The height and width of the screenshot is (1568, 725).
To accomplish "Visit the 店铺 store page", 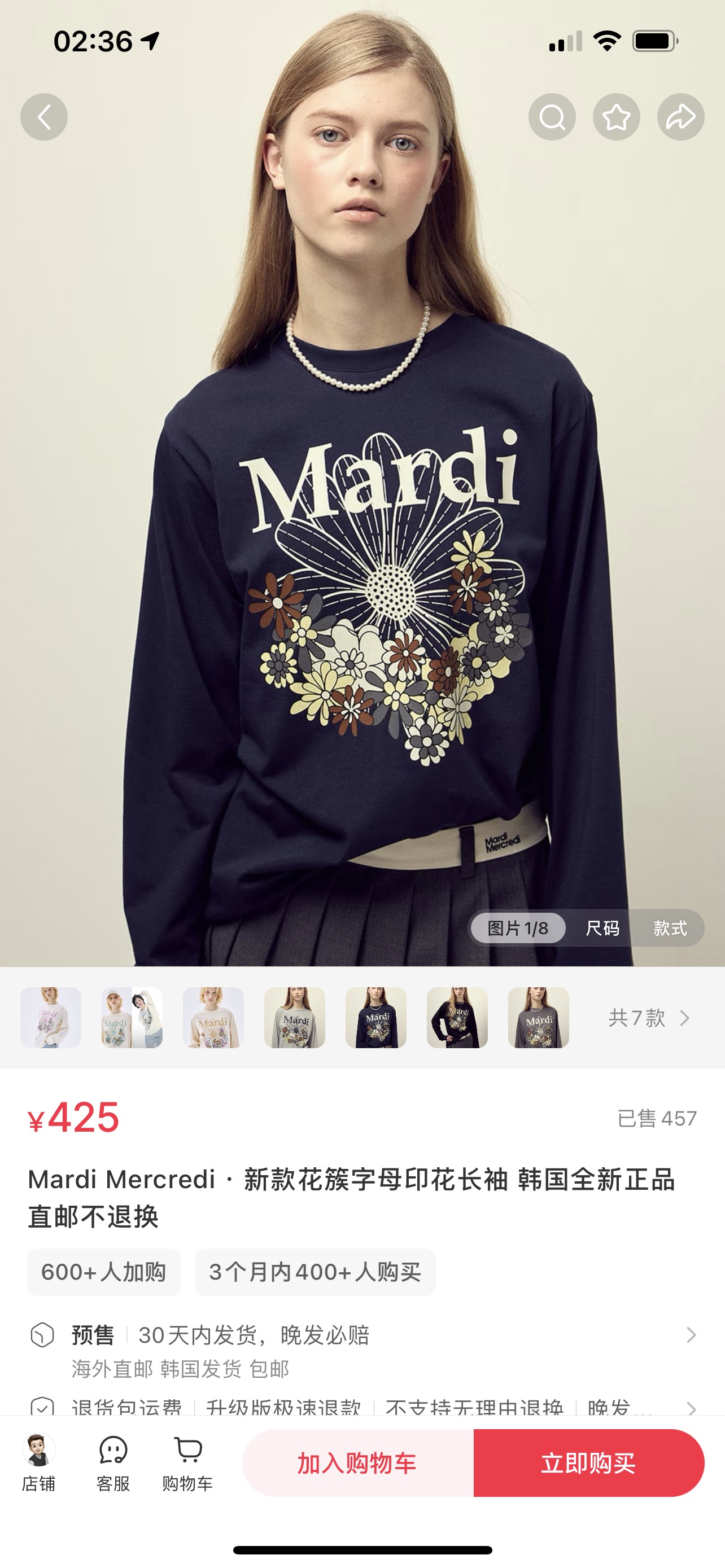I will pos(38,1462).
